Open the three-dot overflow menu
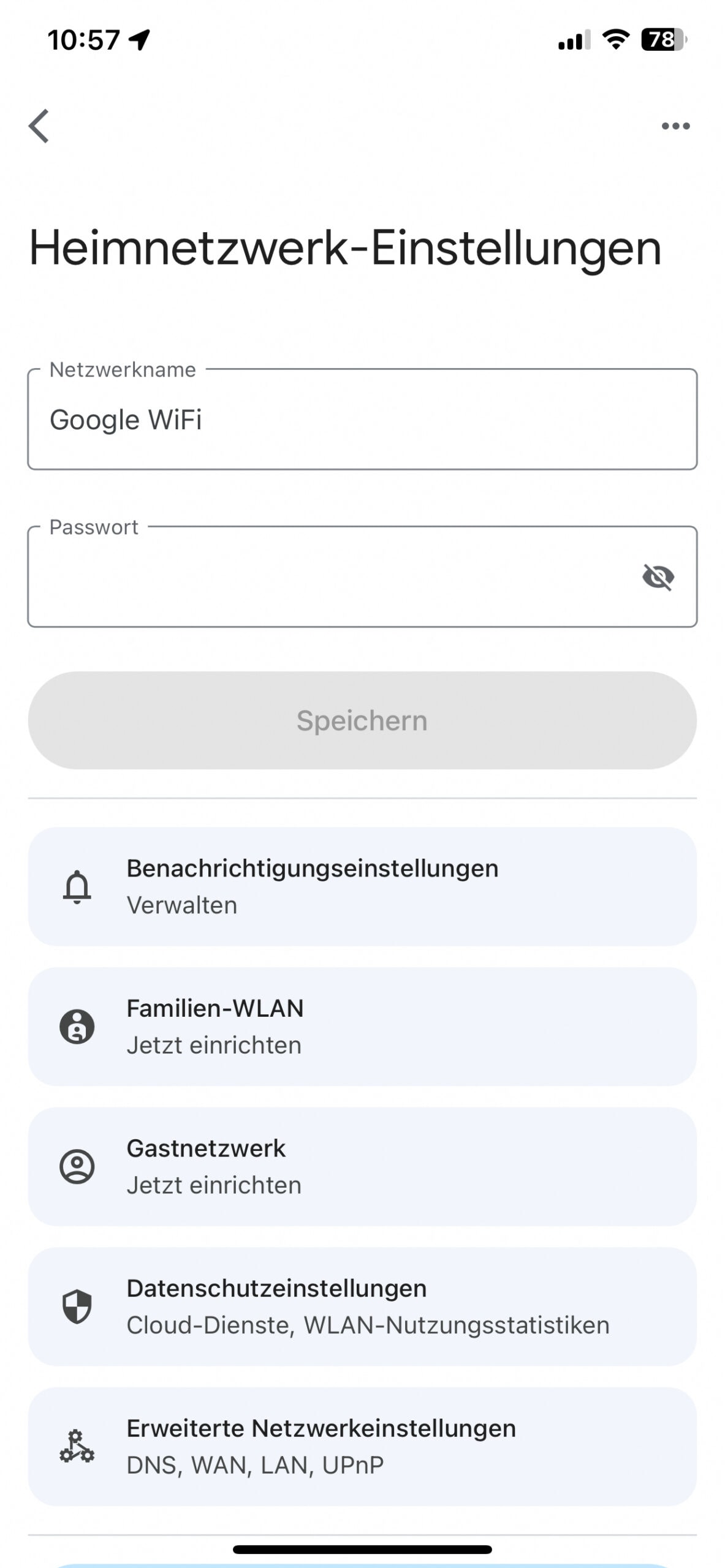 675,126
